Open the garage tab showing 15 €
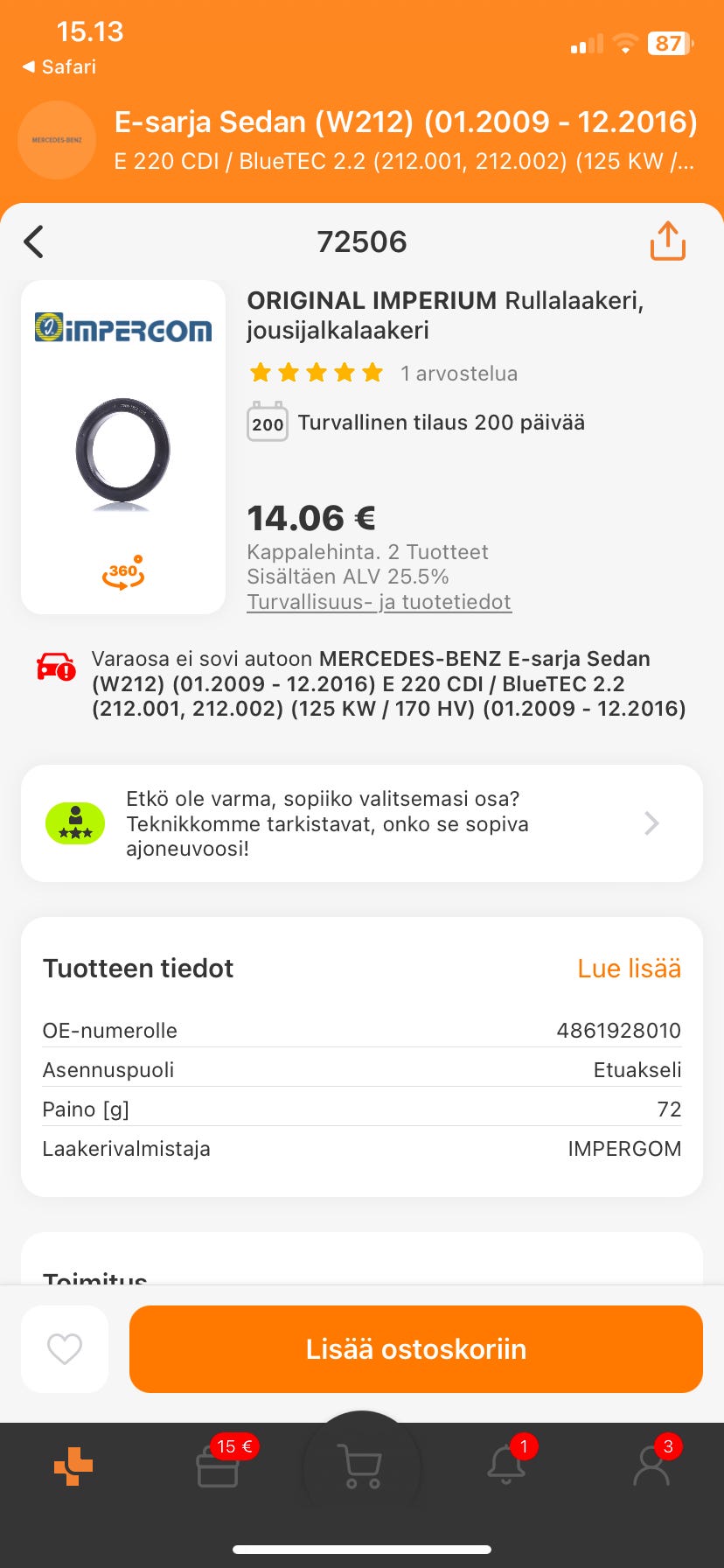 click(218, 1466)
